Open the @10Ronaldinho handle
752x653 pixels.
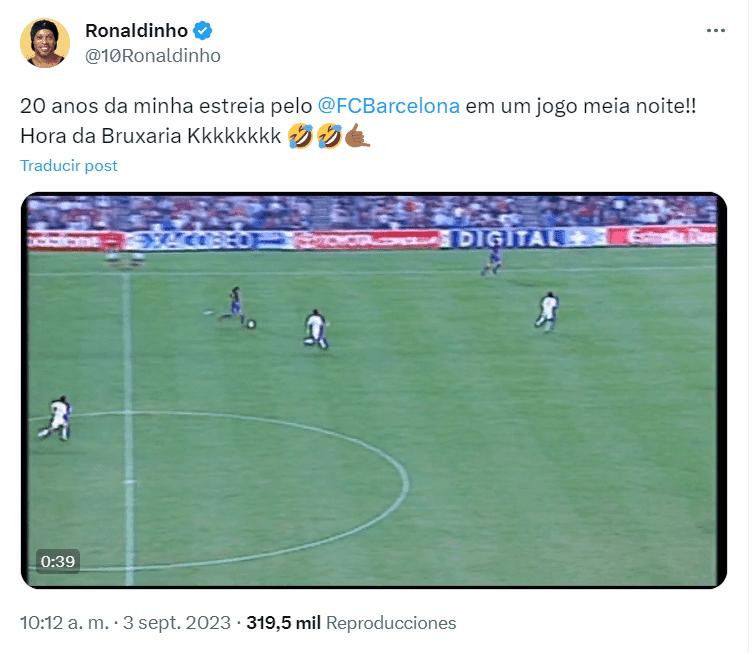(152, 56)
